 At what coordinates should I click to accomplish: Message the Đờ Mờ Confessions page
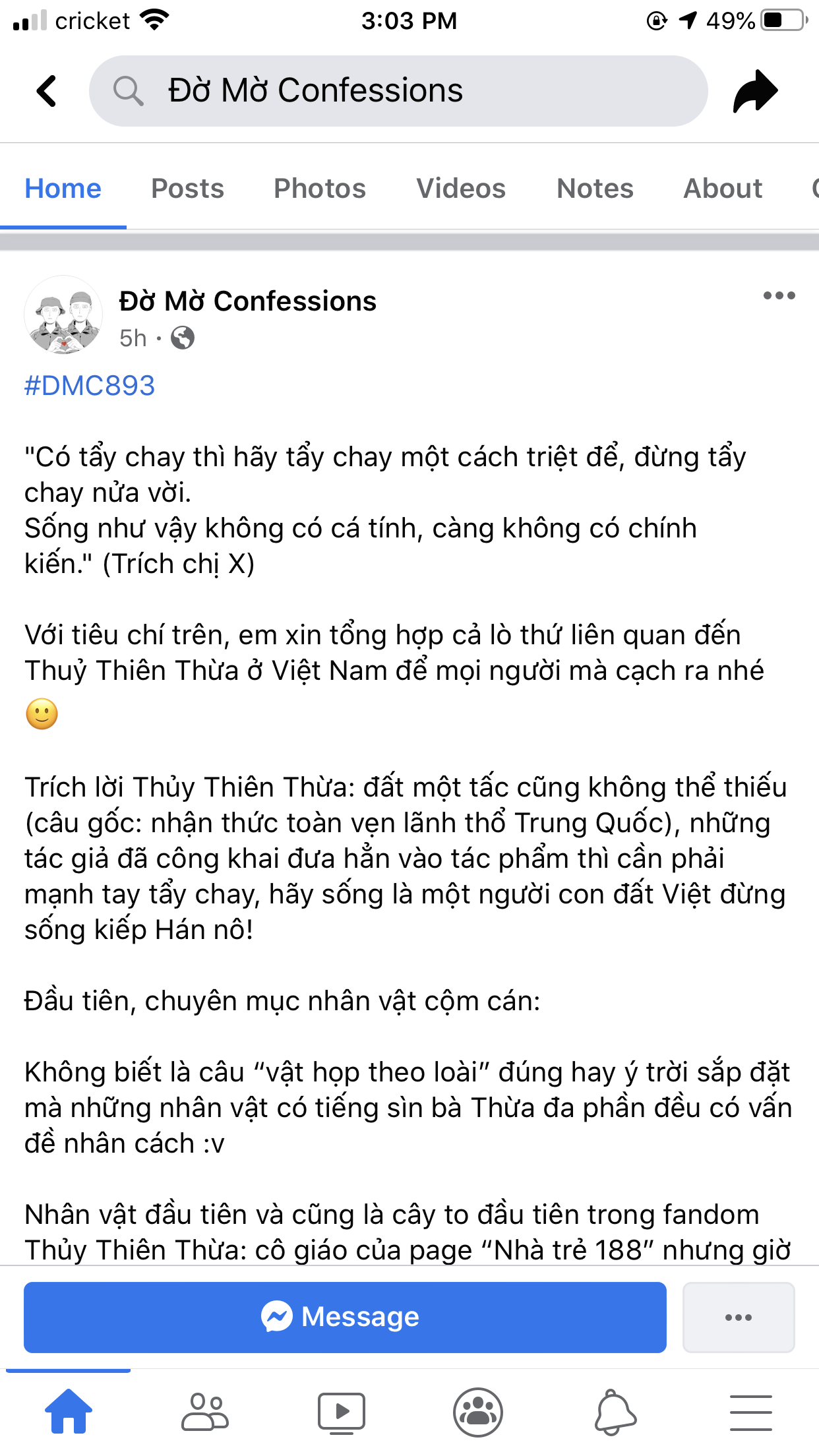[x=345, y=1317]
